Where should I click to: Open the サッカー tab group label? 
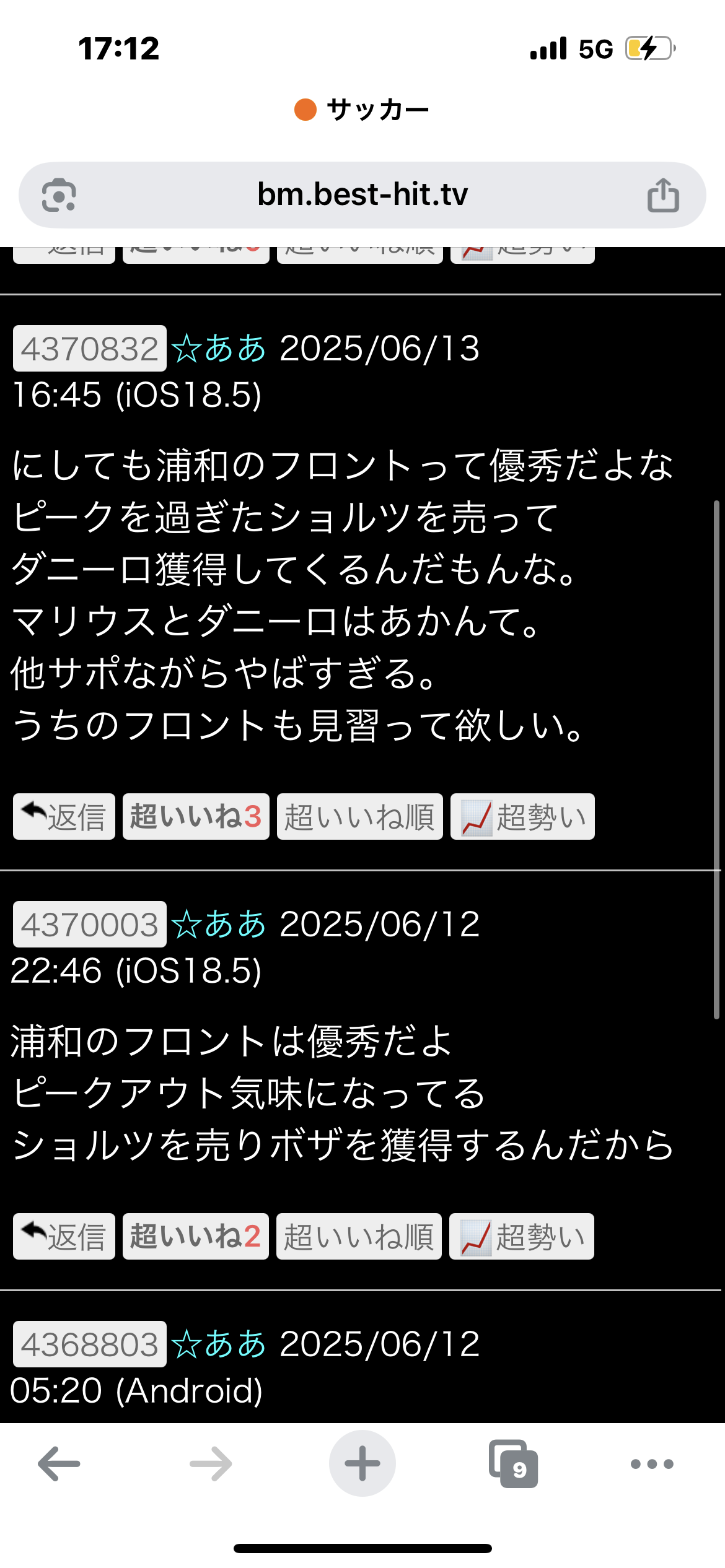[362, 110]
